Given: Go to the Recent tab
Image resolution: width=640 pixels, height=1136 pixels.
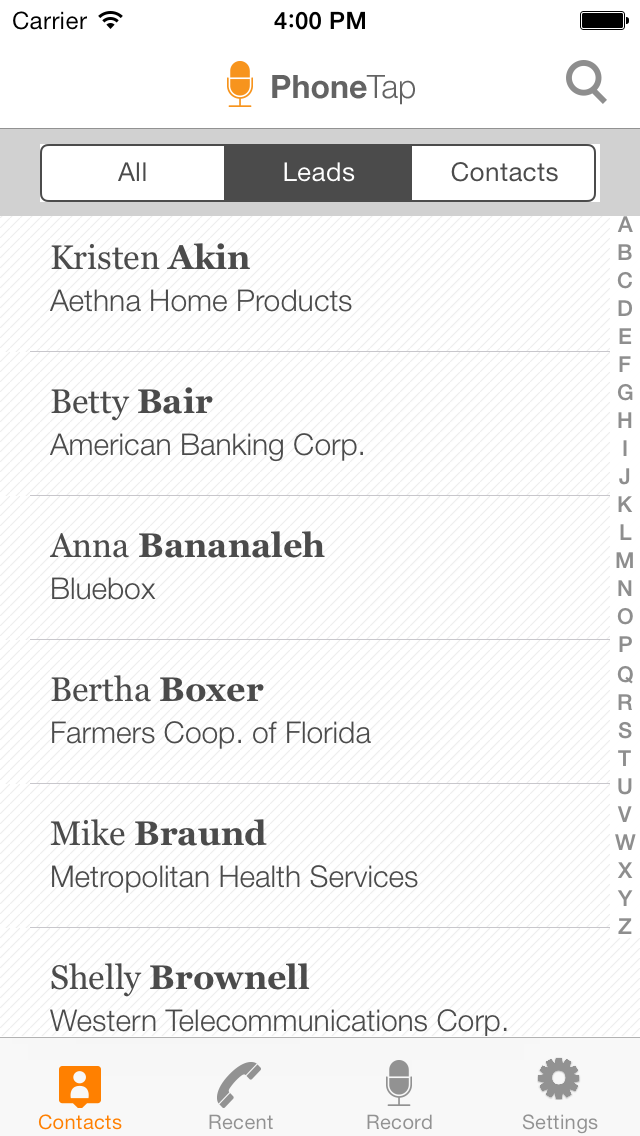Looking at the screenshot, I should [240, 1096].
